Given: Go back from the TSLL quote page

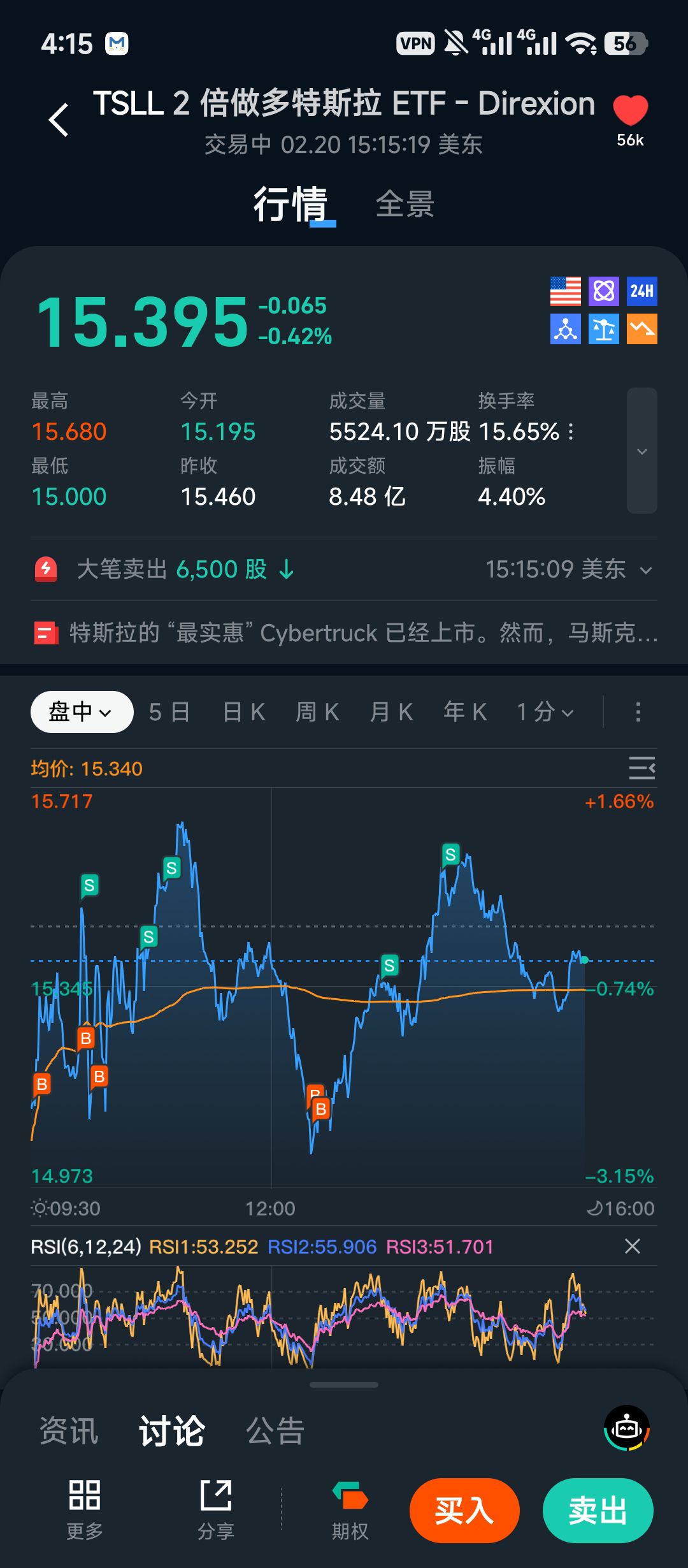Looking at the screenshot, I should tap(59, 119).
